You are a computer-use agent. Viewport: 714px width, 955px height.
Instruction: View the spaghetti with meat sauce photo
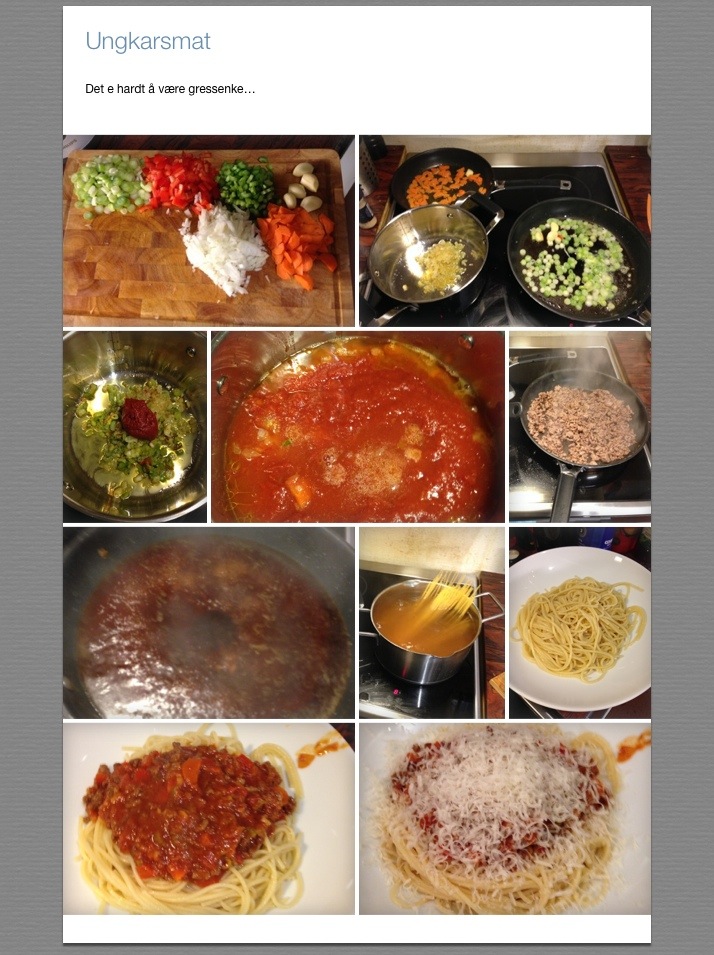(x=208, y=819)
